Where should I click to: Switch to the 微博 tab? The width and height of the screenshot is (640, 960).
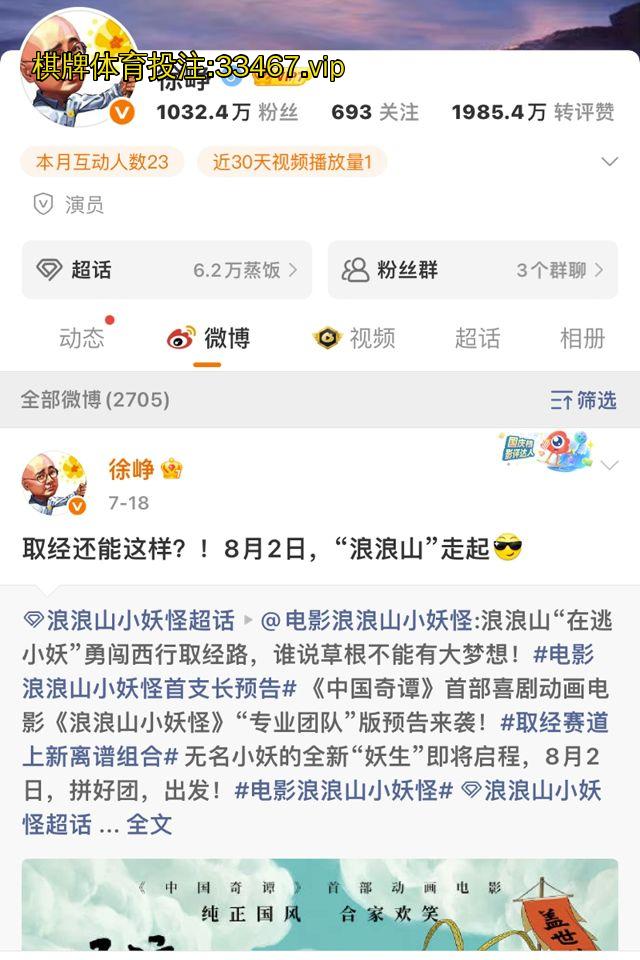(208, 339)
